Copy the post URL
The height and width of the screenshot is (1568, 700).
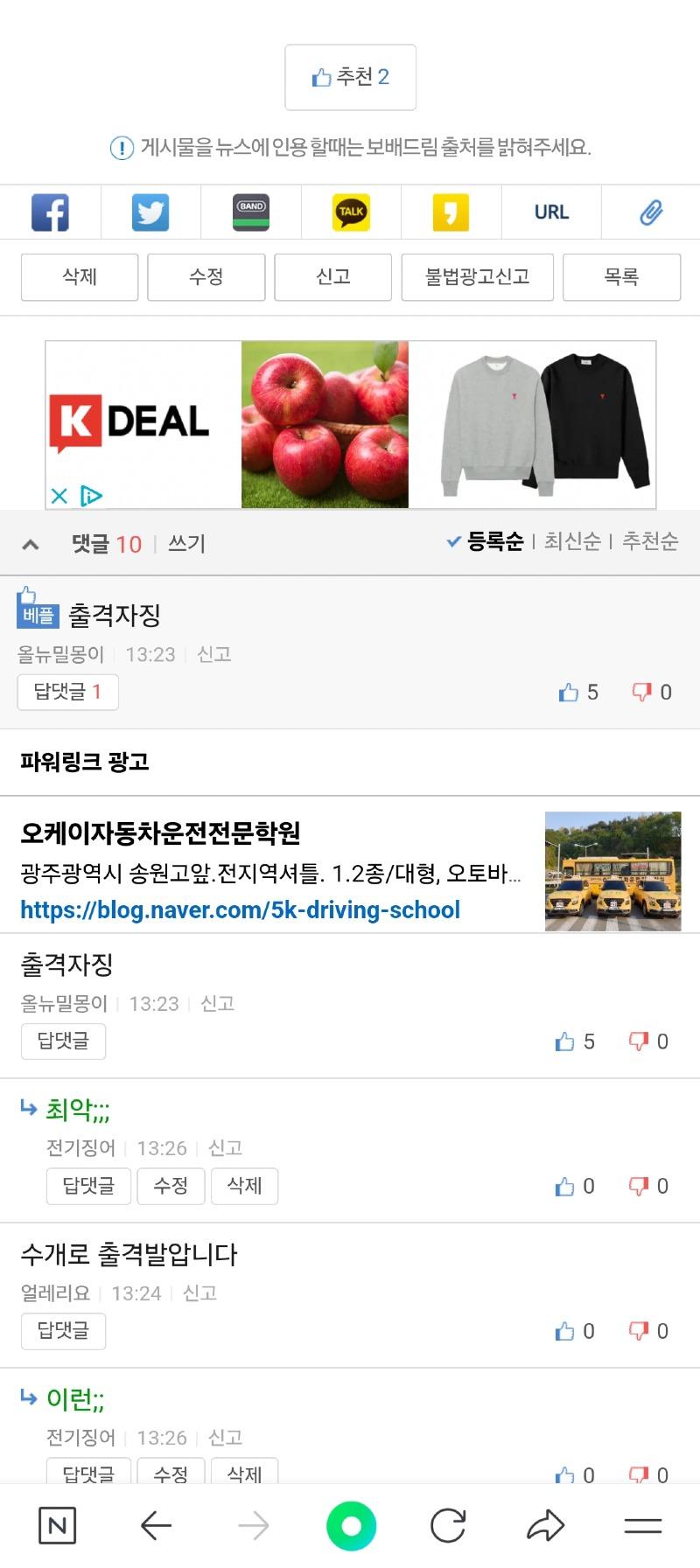point(551,213)
